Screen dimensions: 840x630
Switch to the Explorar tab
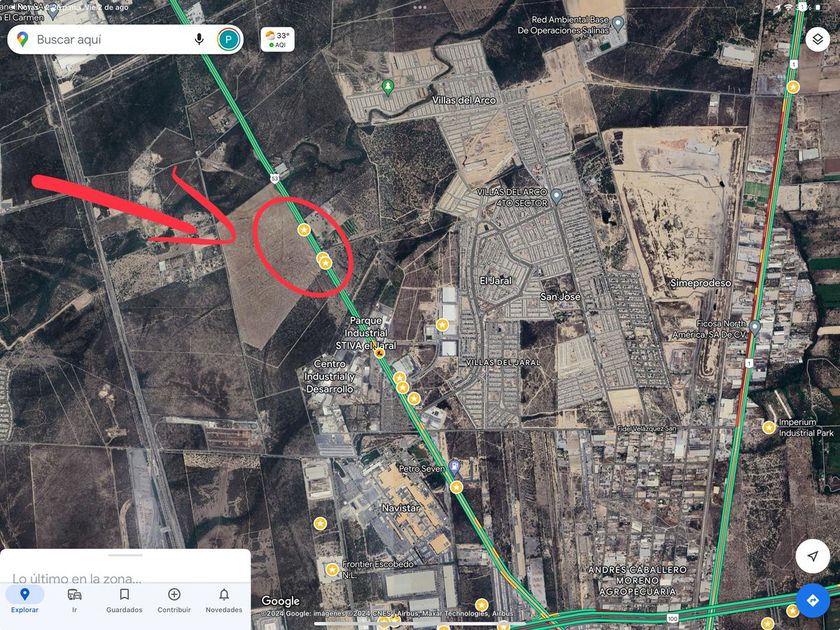25,599
